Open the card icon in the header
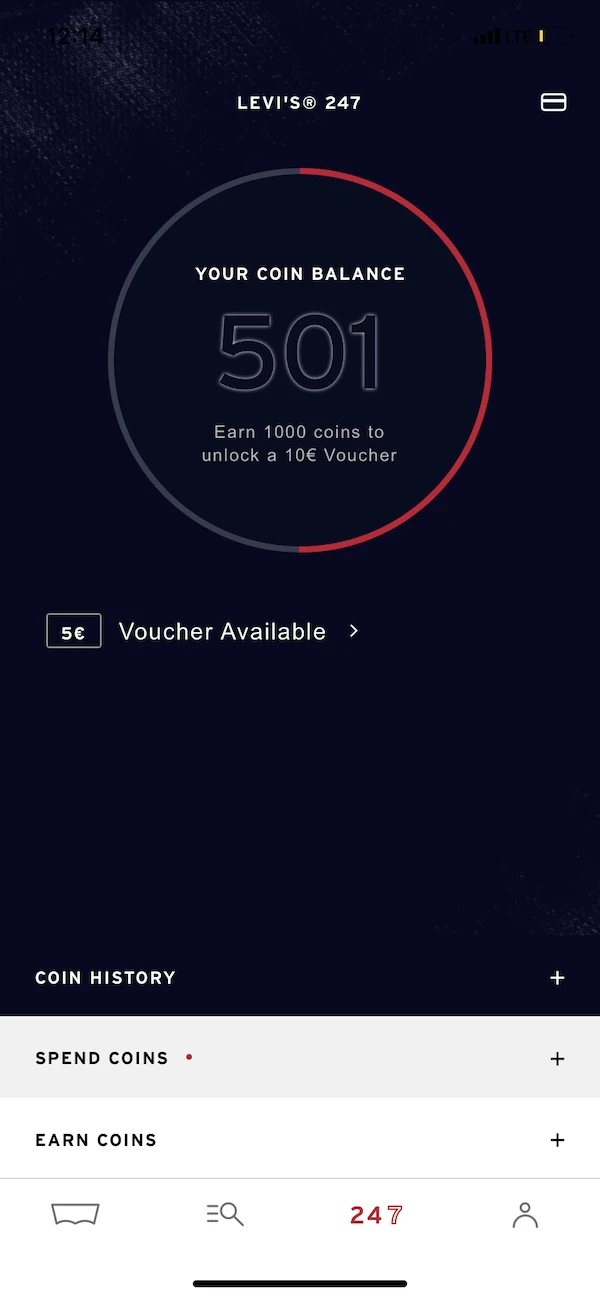The image size is (600, 1299). coord(553,102)
